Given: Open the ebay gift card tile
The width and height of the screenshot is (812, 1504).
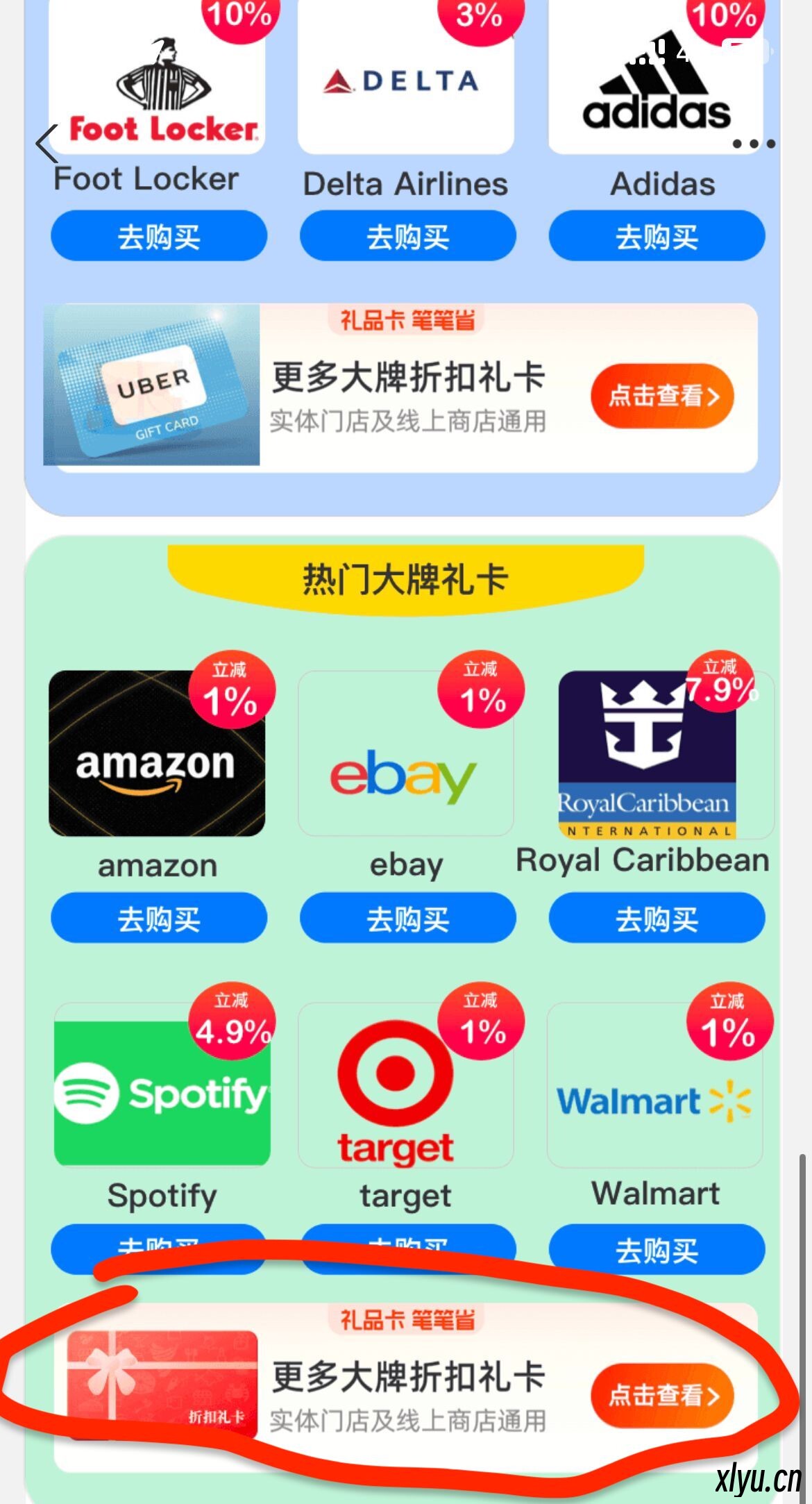Looking at the screenshot, I should [405, 753].
